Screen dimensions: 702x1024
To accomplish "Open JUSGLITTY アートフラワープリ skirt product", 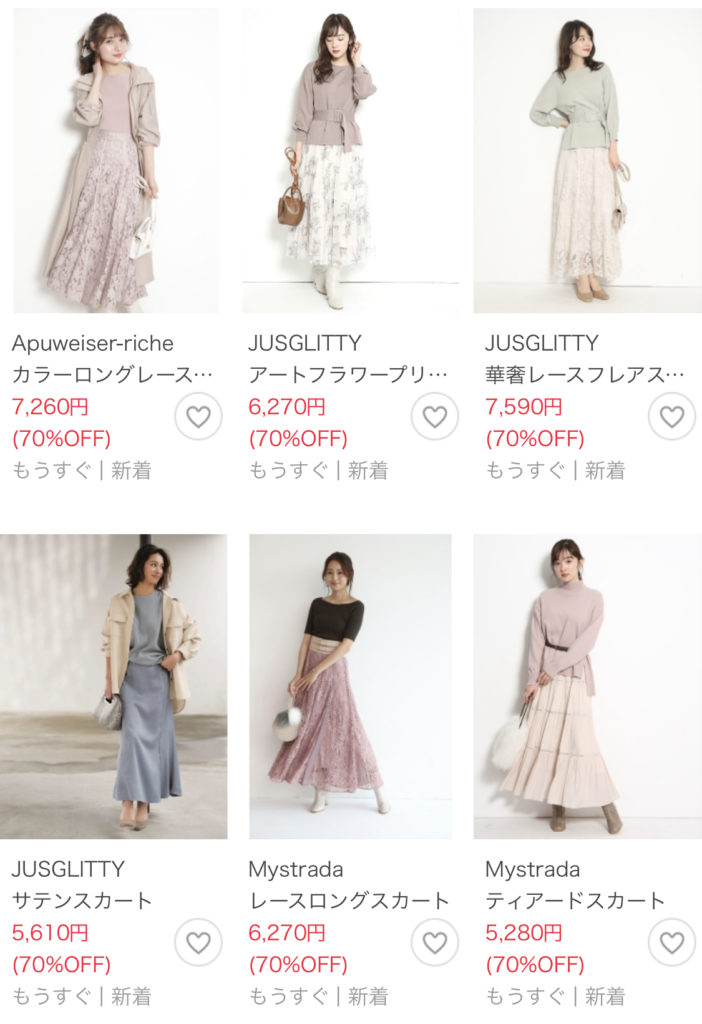I will (350, 160).
